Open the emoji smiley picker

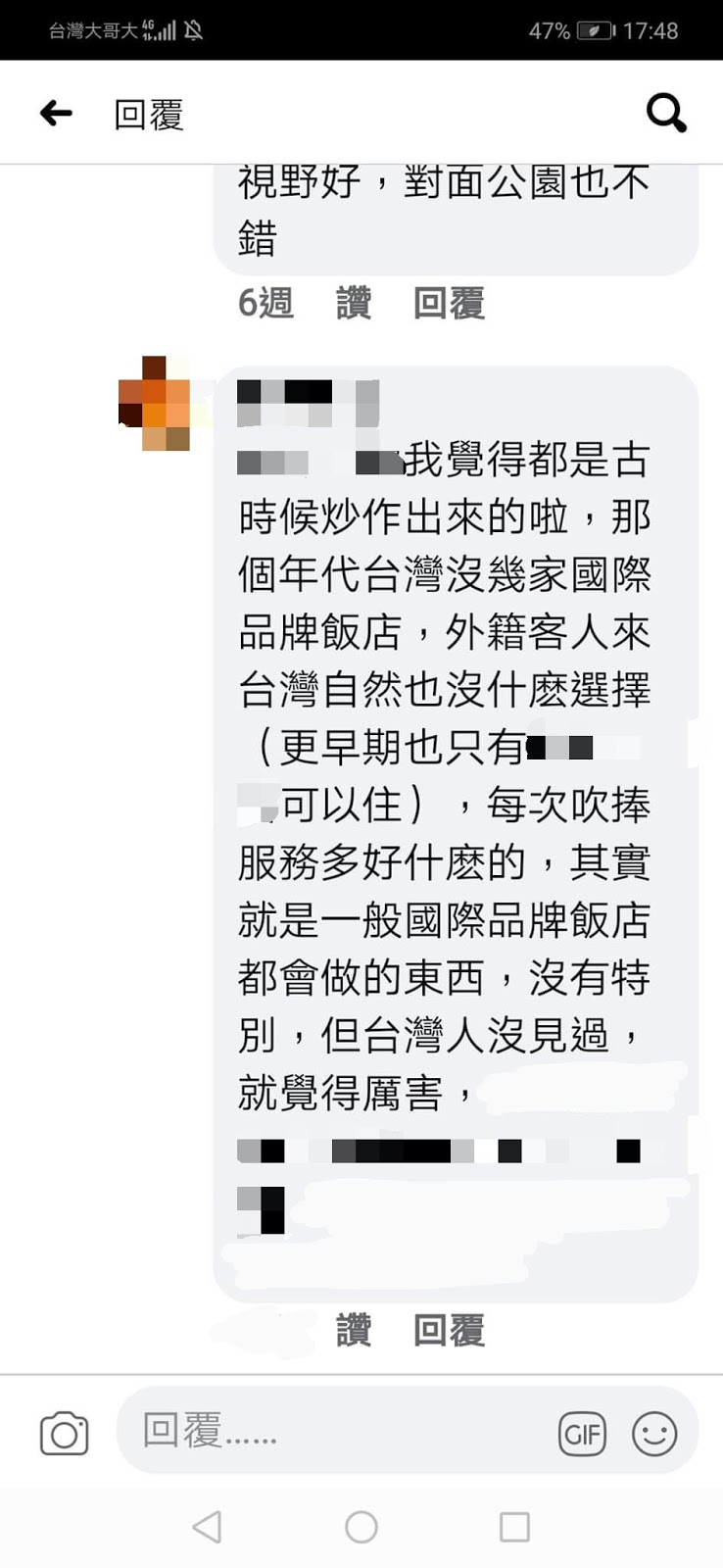click(x=654, y=1434)
